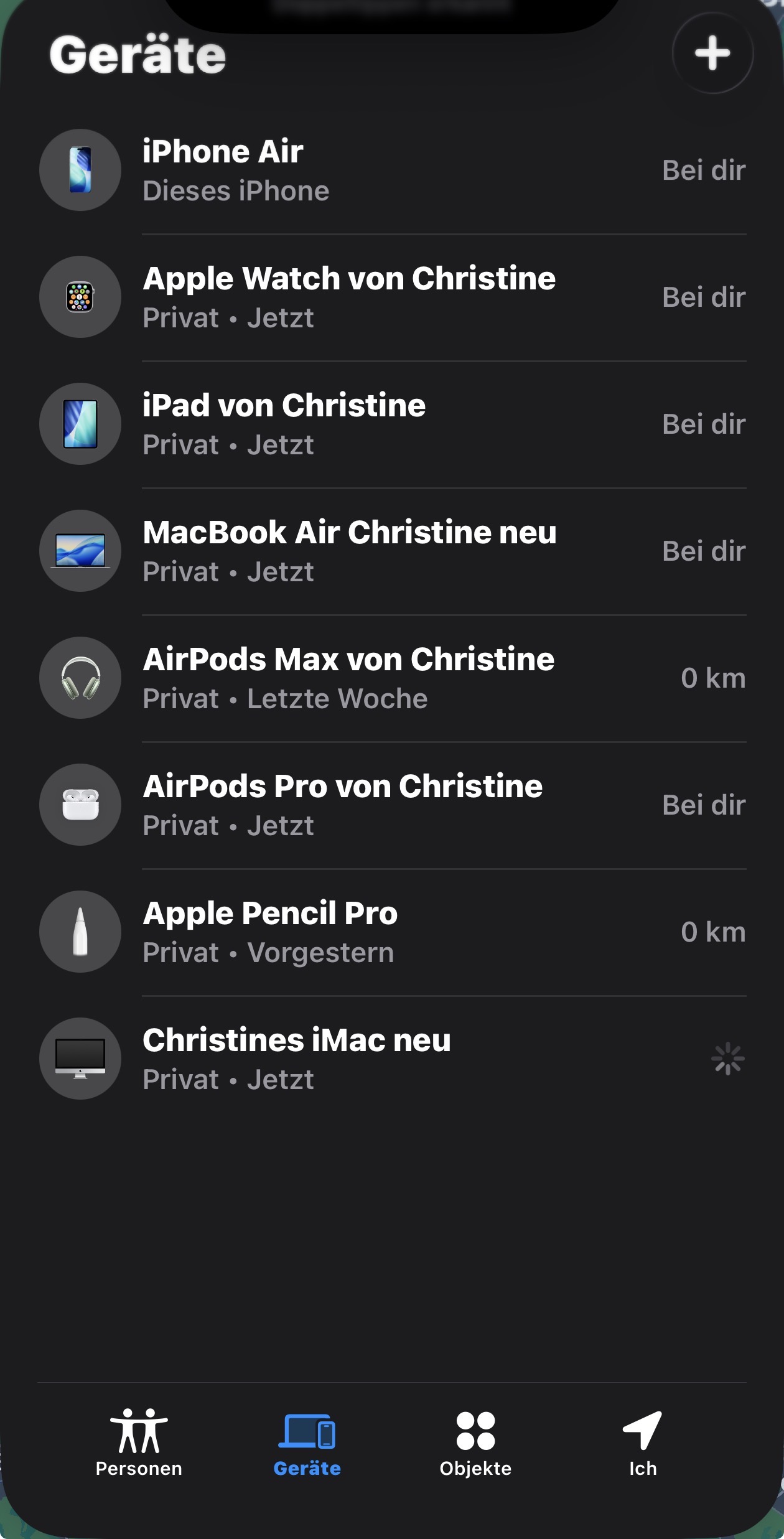784x1539 pixels.
Task: Switch to the Personen tab
Action: [x=139, y=1443]
